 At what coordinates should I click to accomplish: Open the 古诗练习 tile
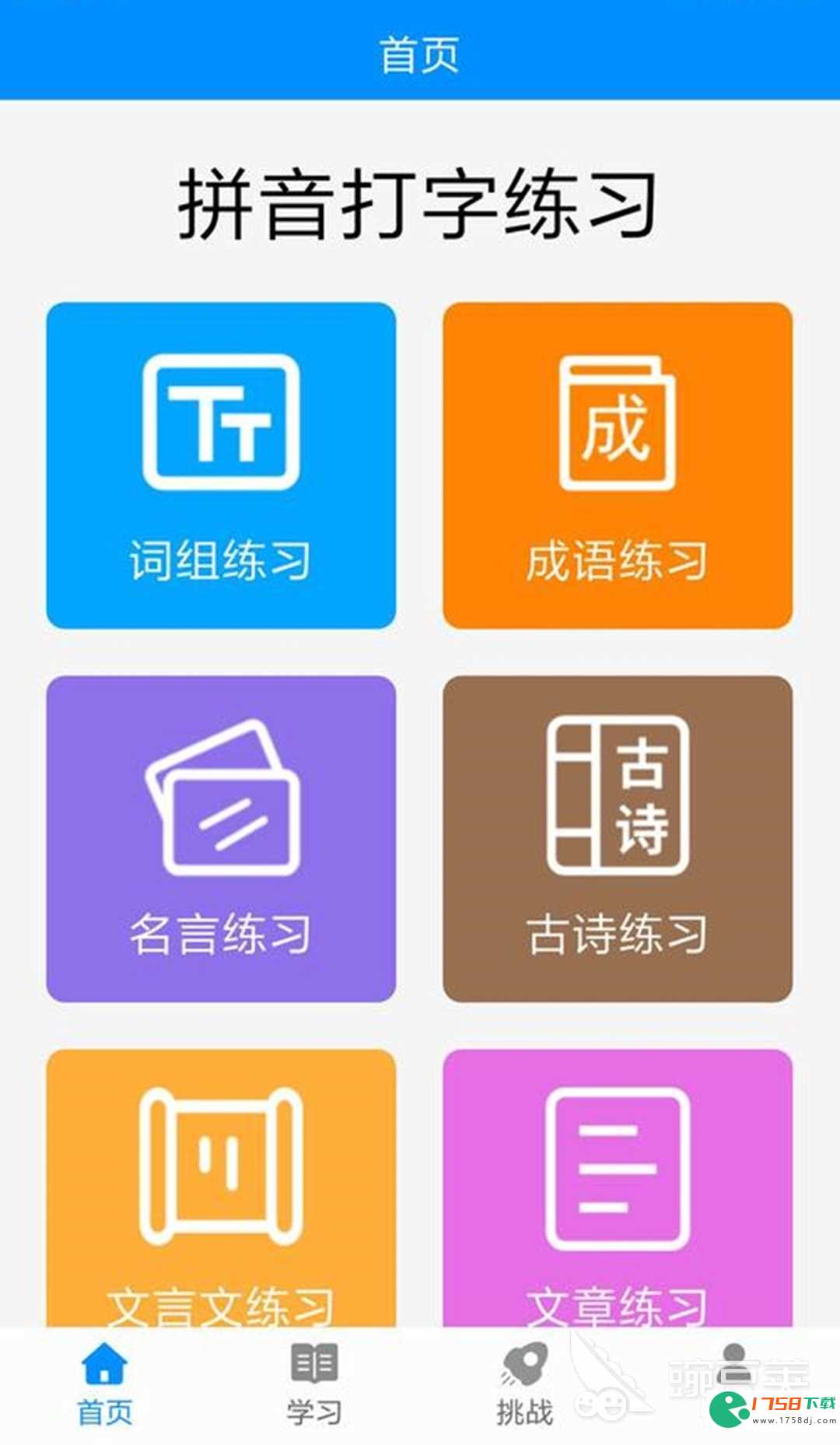[618, 839]
